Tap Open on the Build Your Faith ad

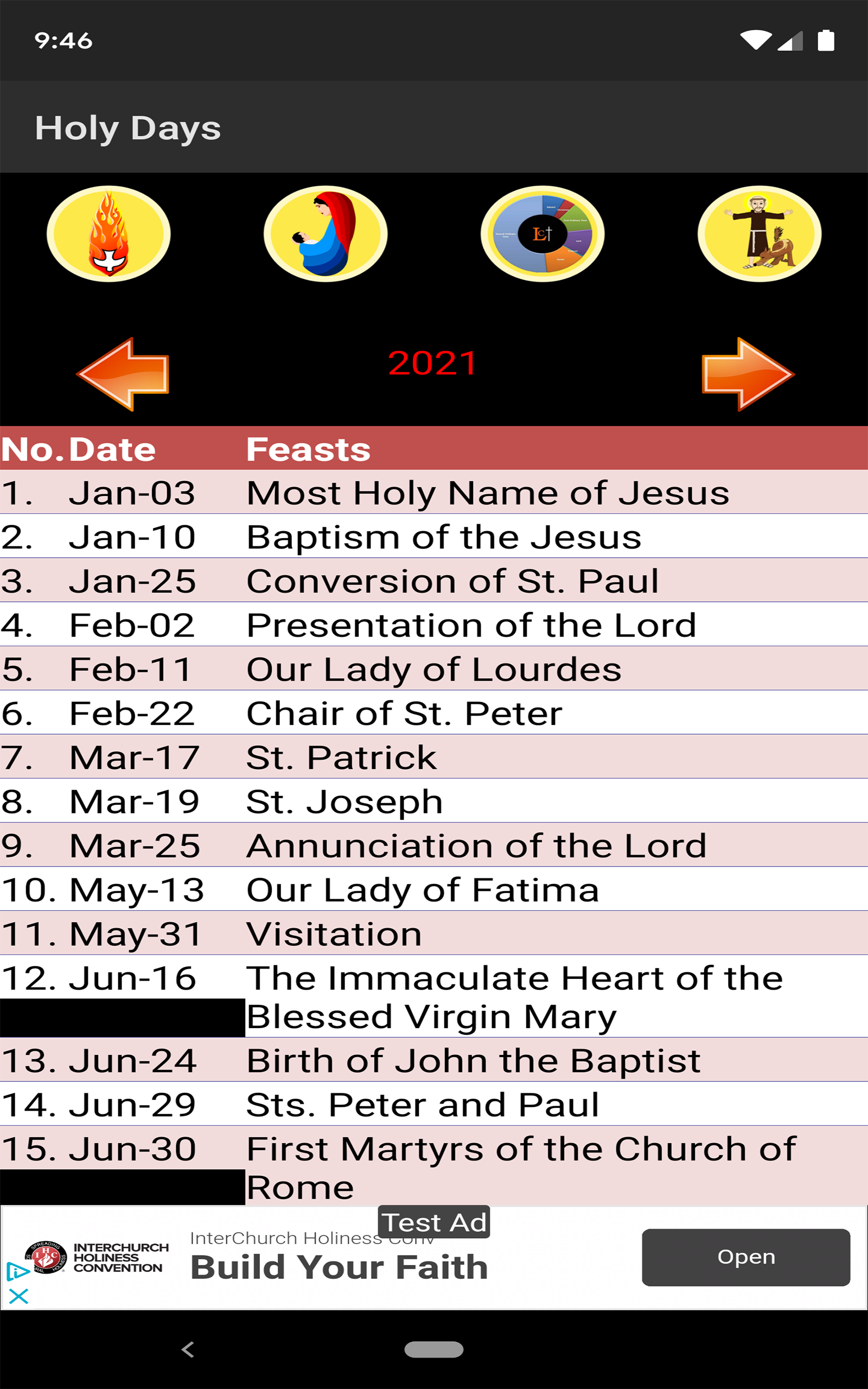click(x=746, y=1257)
